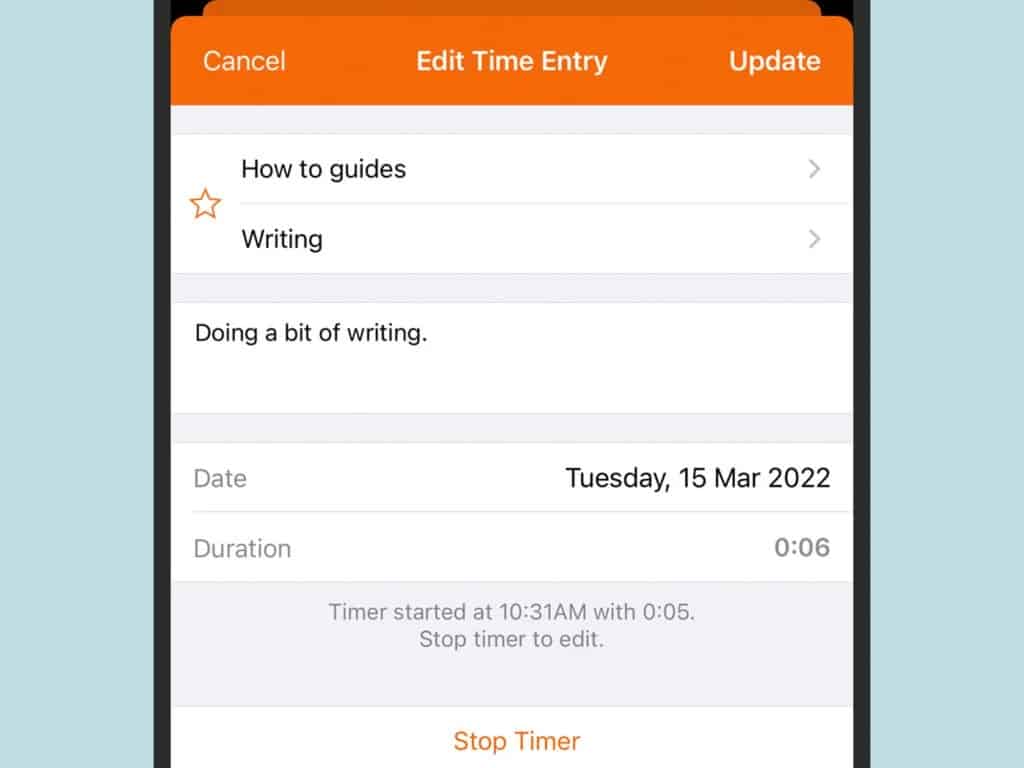This screenshot has height=768, width=1024.
Task: Mark entry as favorite with the star
Action: coord(205,205)
